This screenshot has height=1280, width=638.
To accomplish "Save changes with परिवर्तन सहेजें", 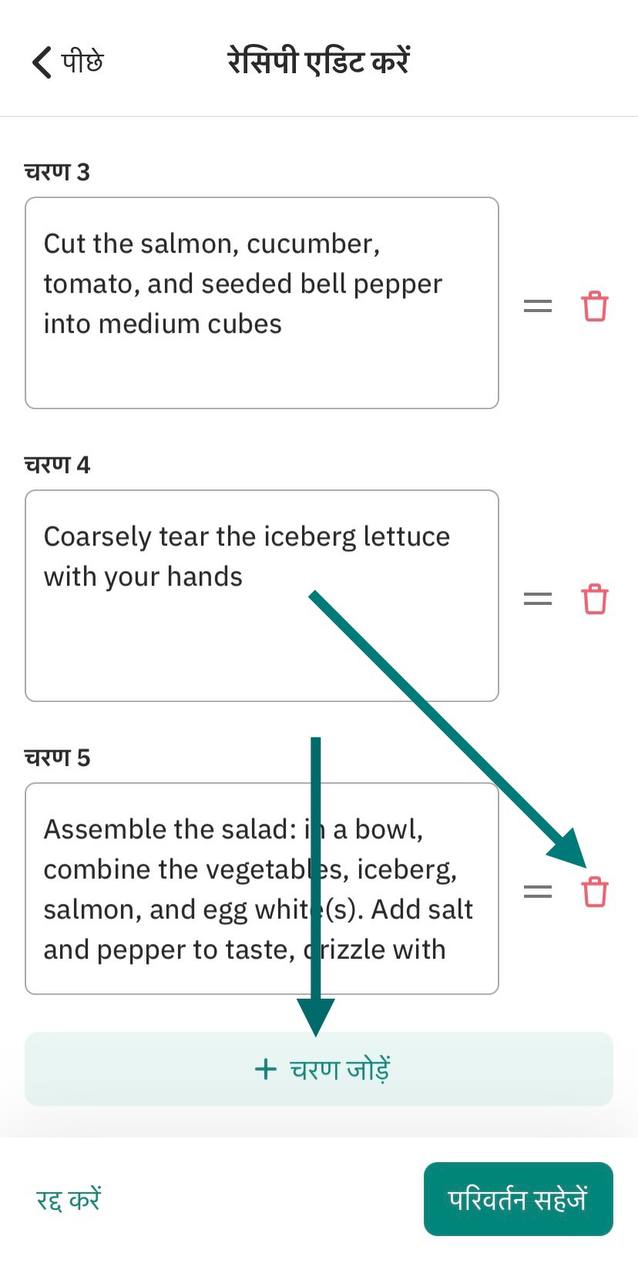I will pyautogui.click(x=518, y=1199).
